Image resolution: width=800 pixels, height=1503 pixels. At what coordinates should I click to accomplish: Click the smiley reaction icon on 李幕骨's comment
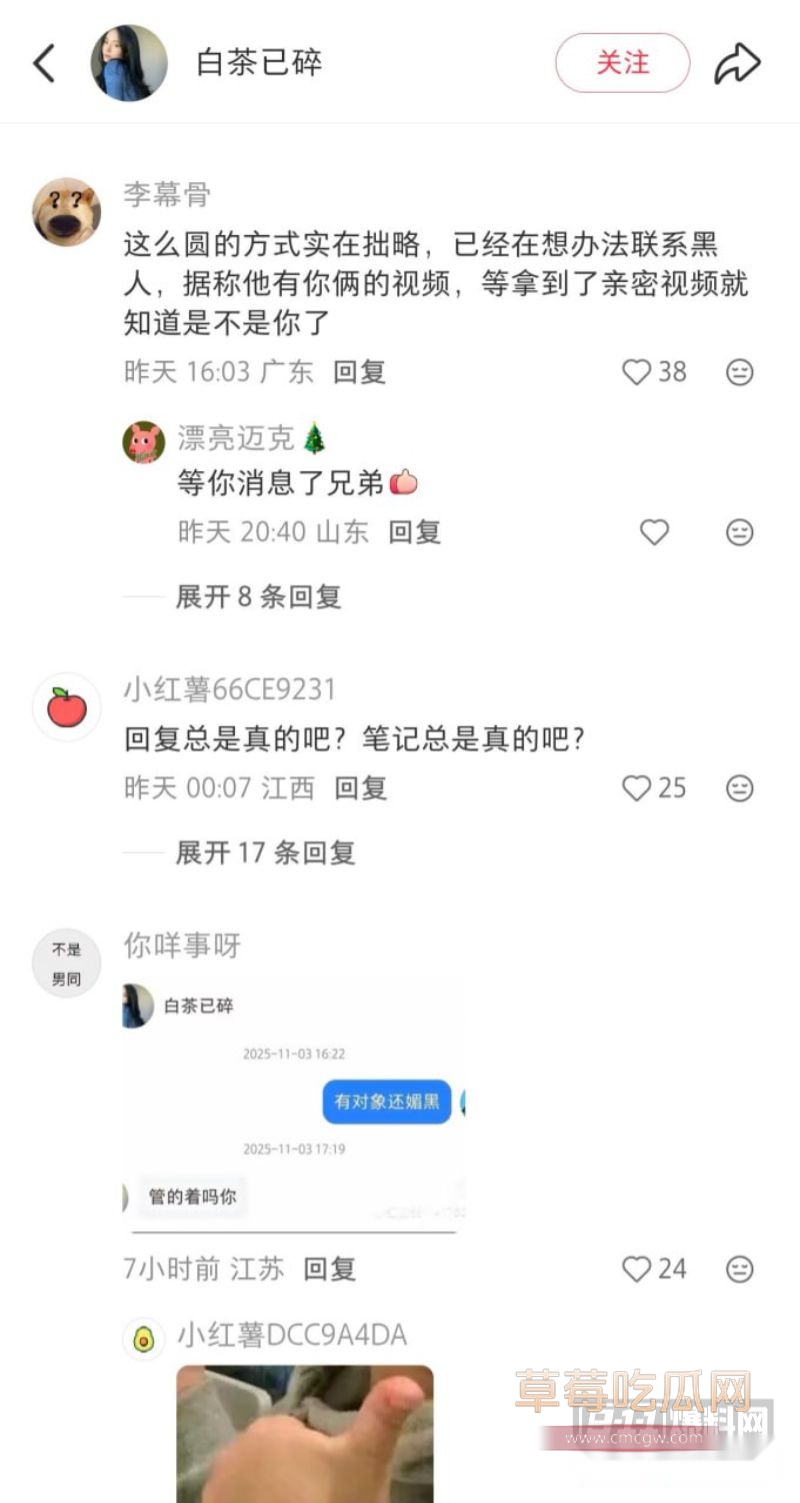coord(738,371)
